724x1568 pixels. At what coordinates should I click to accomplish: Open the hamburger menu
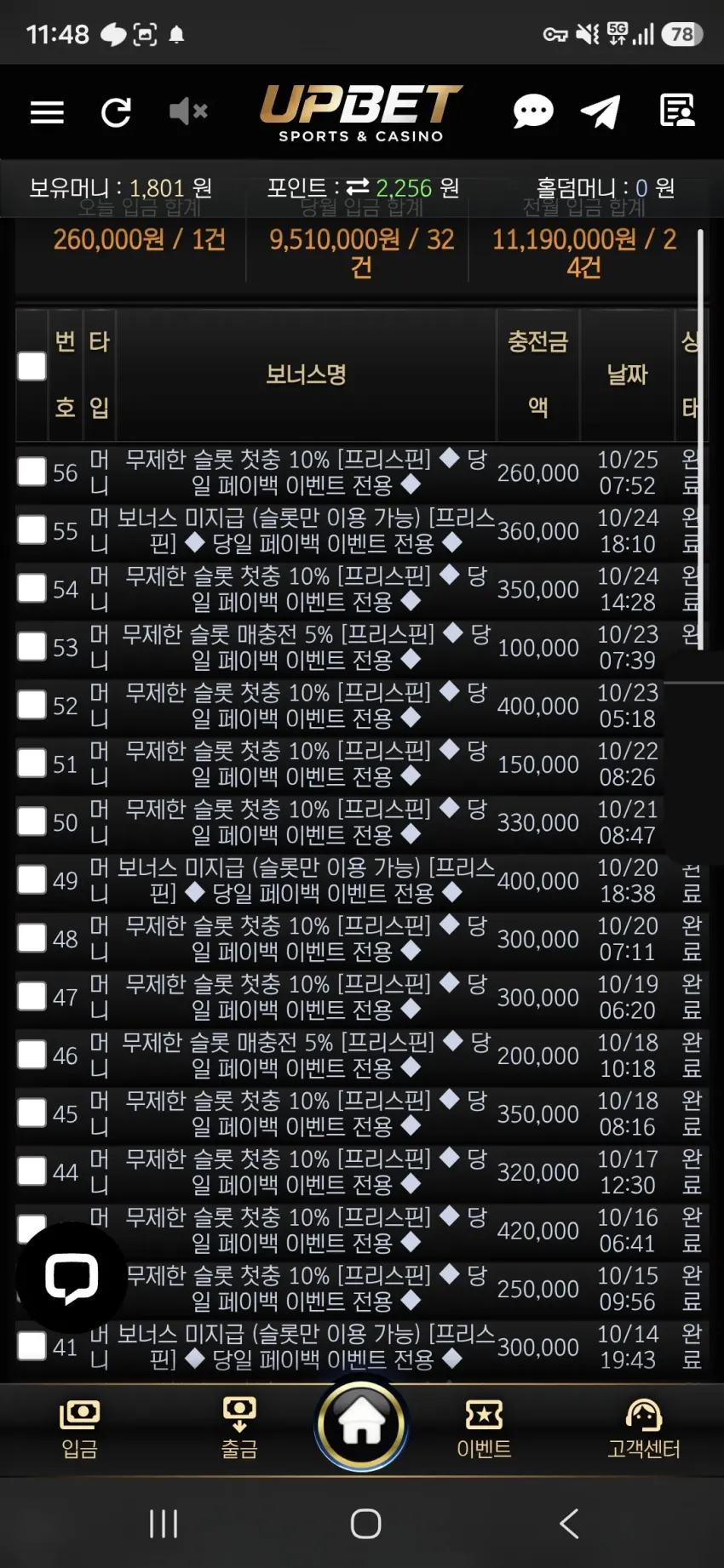pos(47,112)
